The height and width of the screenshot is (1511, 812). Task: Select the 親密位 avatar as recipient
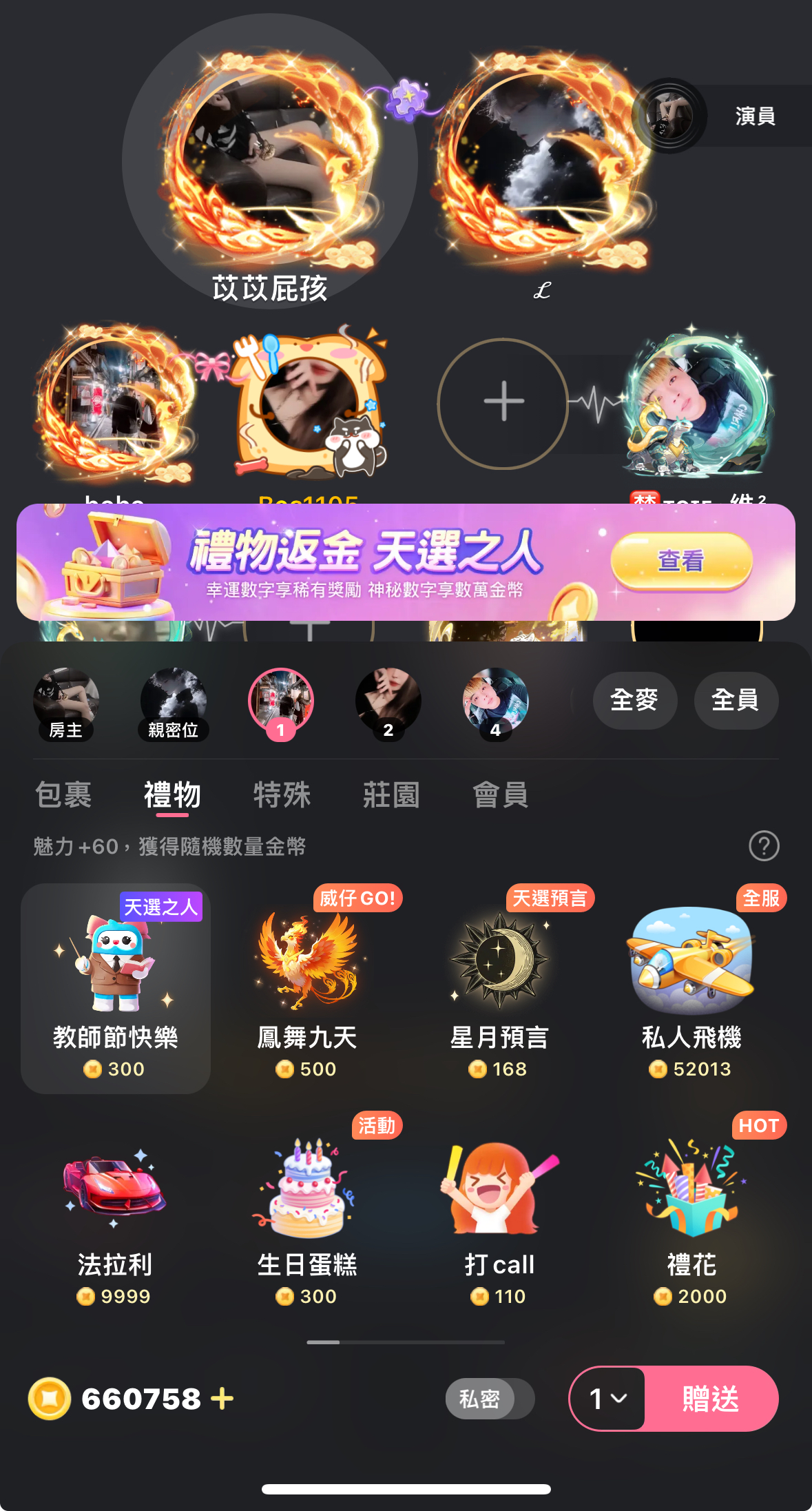[x=174, y=702]
